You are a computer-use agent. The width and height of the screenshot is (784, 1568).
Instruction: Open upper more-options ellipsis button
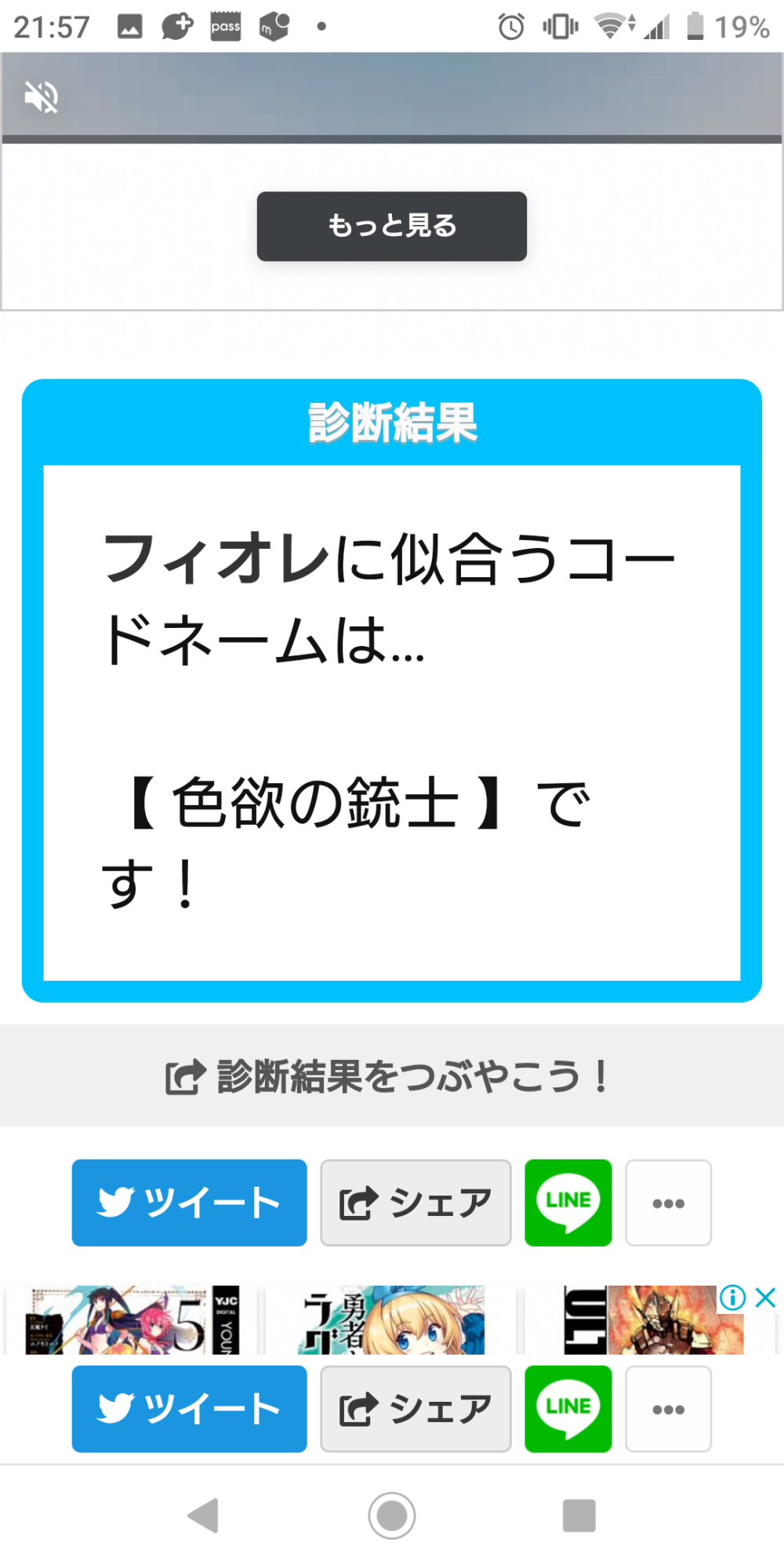tap(668, 1202)
